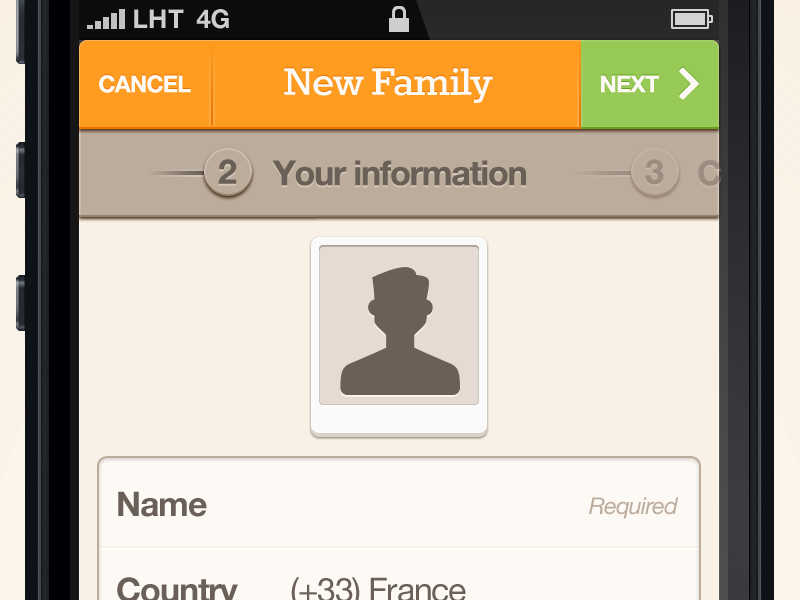The image size is (800, 600).
Task: Cancel creating the new family
Action: (x=145, y=85)
